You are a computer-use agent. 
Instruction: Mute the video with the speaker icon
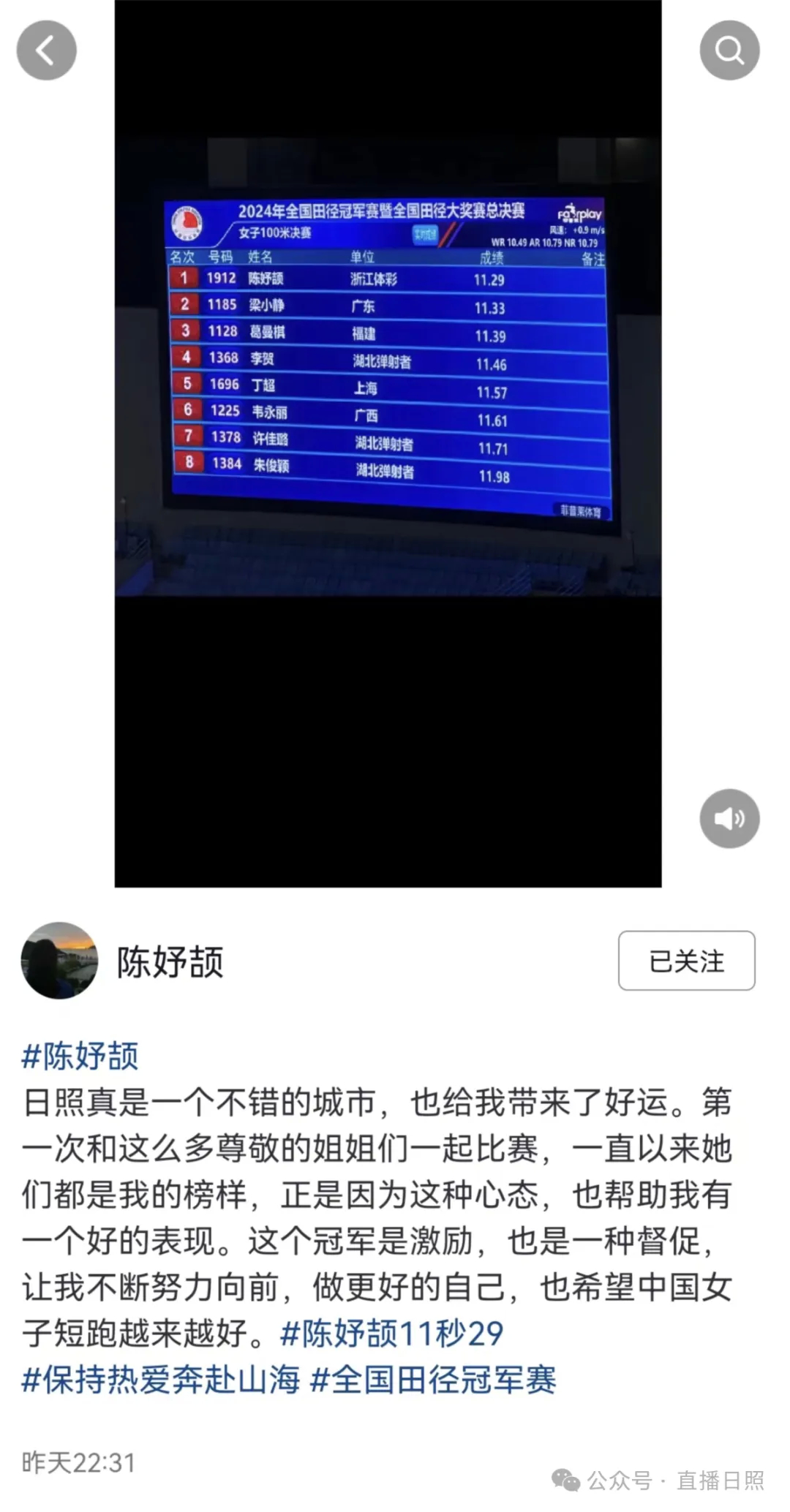729,818
